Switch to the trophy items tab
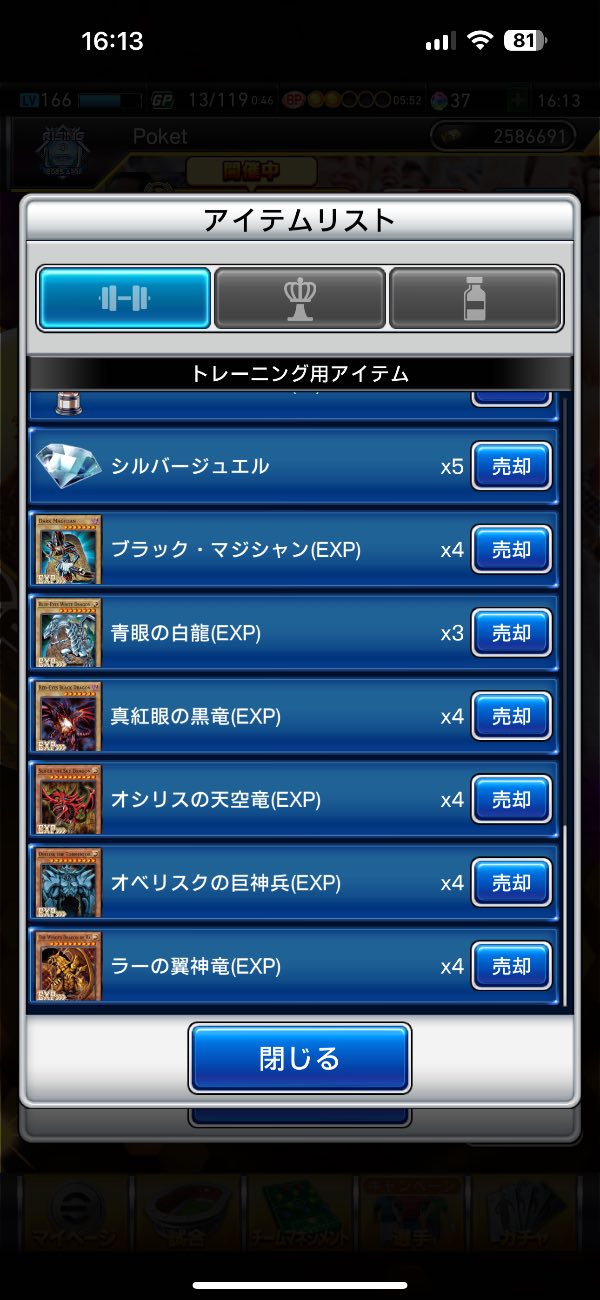Screen dimensions: 600x1300 [x=300, y=298]
